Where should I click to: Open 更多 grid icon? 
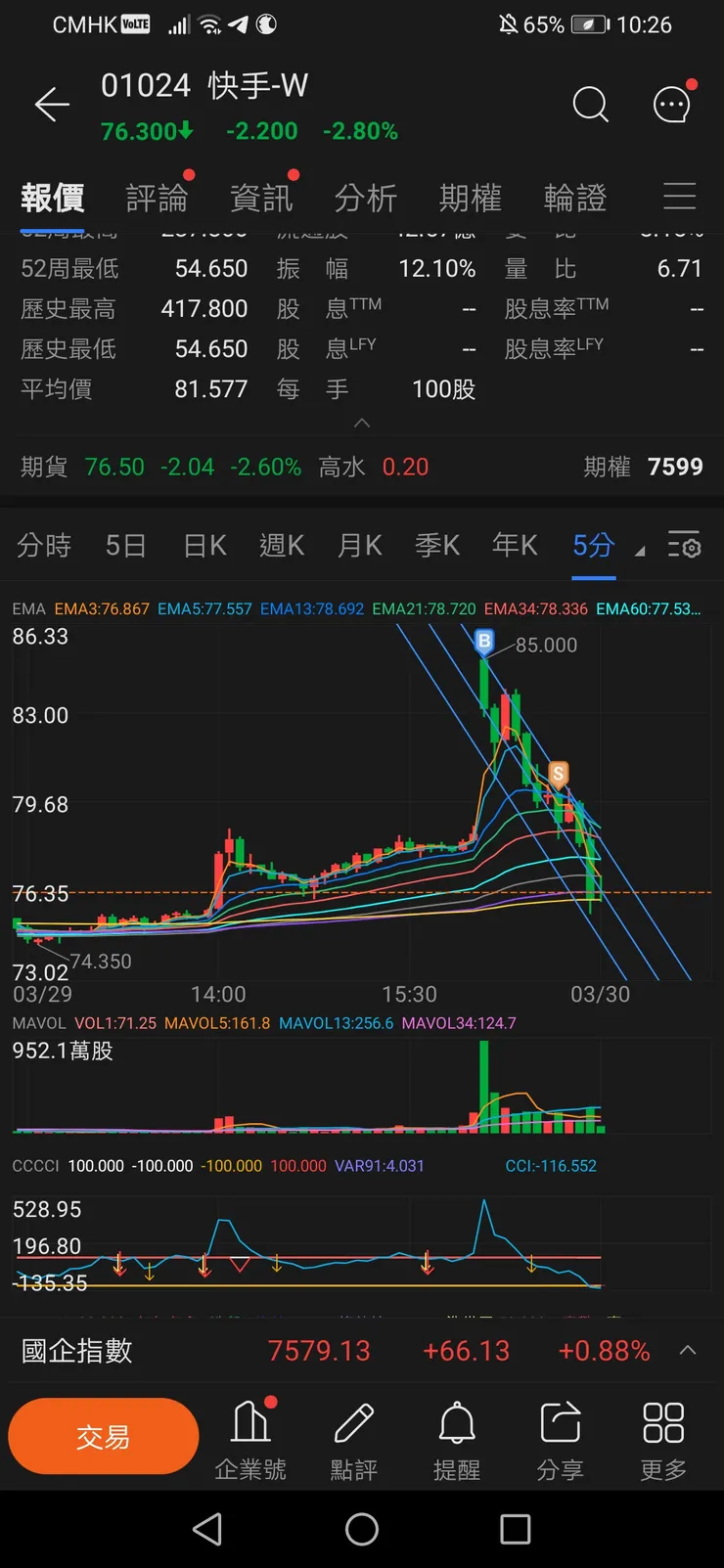tap(662, 1438)
